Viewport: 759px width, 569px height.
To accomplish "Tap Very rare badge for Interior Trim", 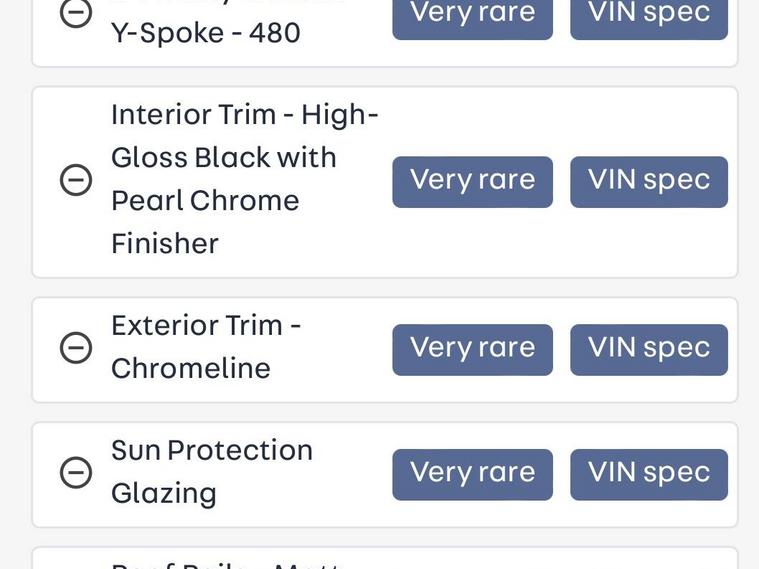I will [472, 181].
